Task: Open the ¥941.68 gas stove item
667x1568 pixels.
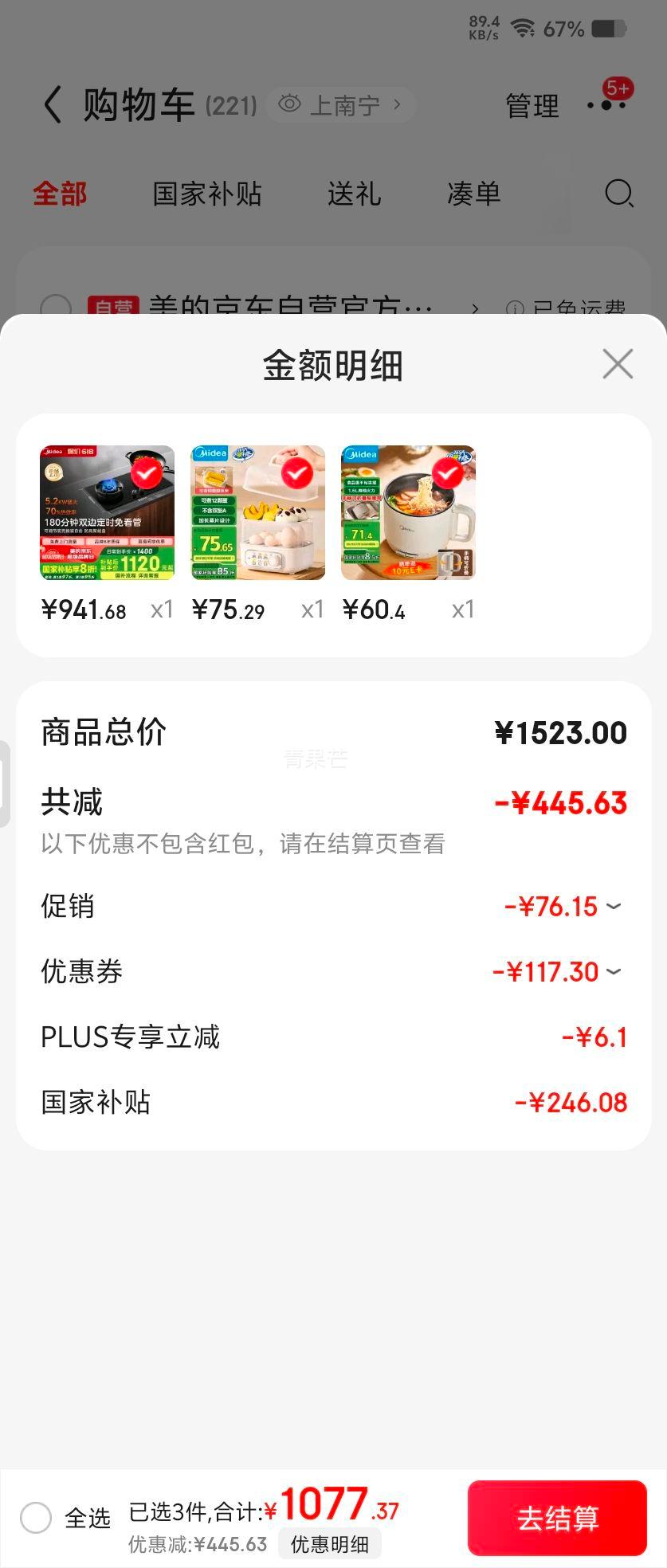Action: 107,512
